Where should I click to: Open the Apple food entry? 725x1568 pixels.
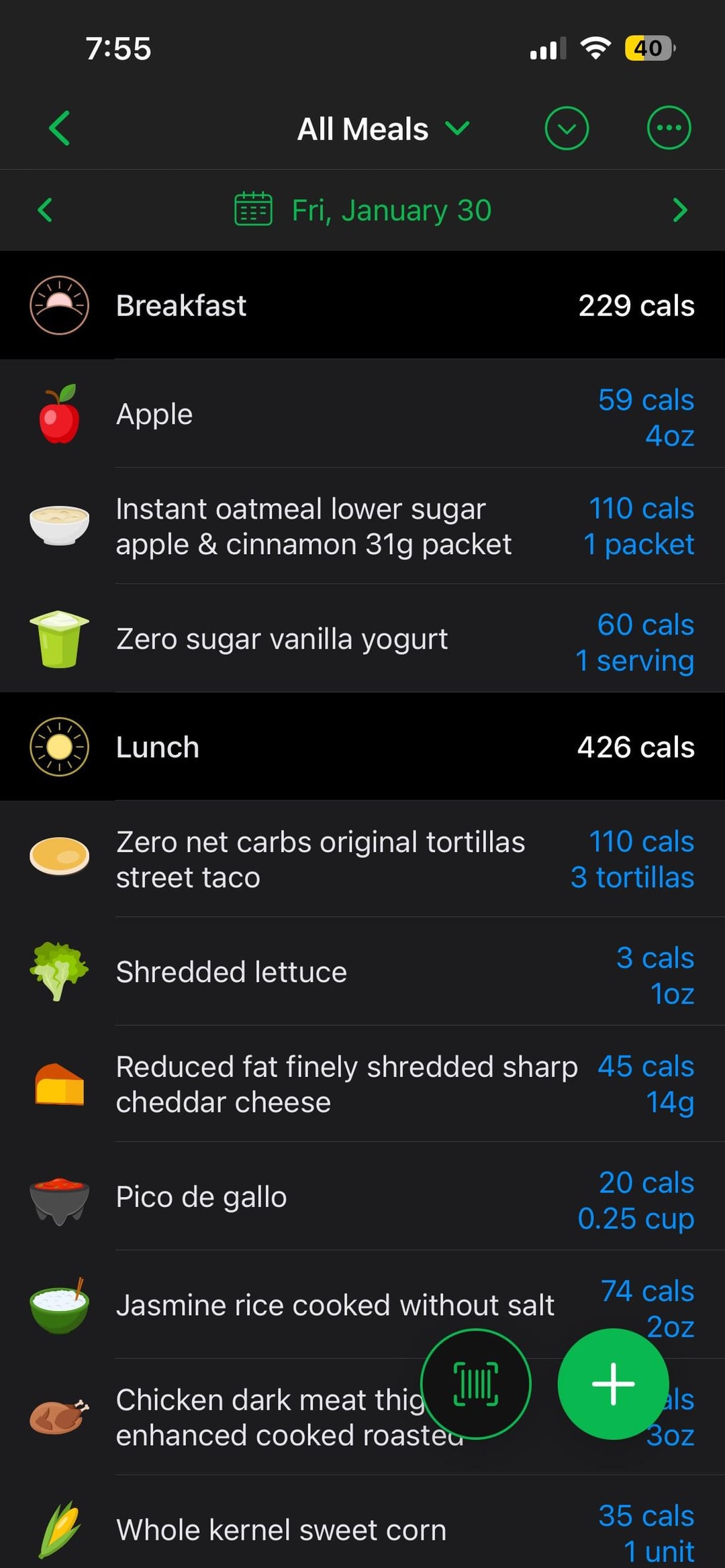(x=362, y=415)
